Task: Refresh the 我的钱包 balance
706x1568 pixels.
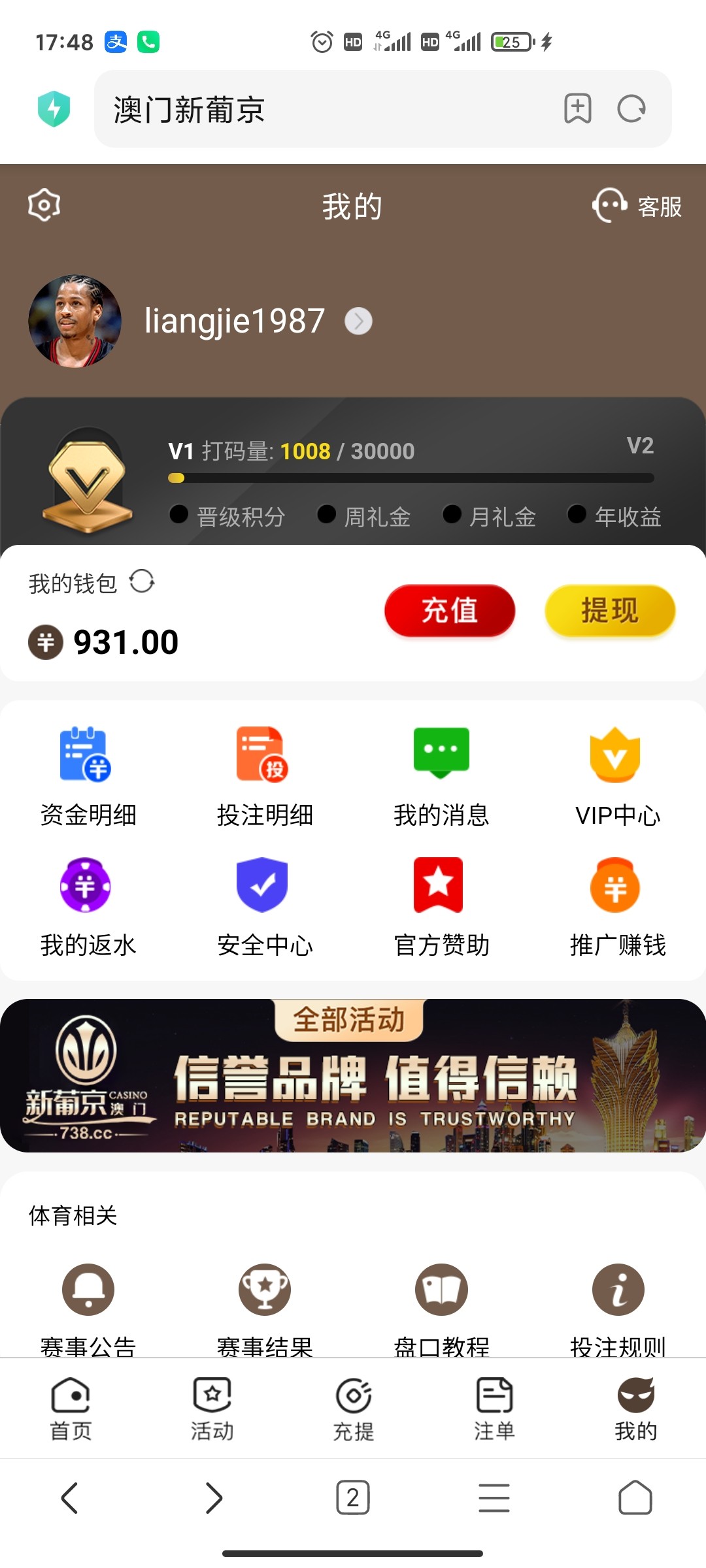Action: tap(141, 581)
